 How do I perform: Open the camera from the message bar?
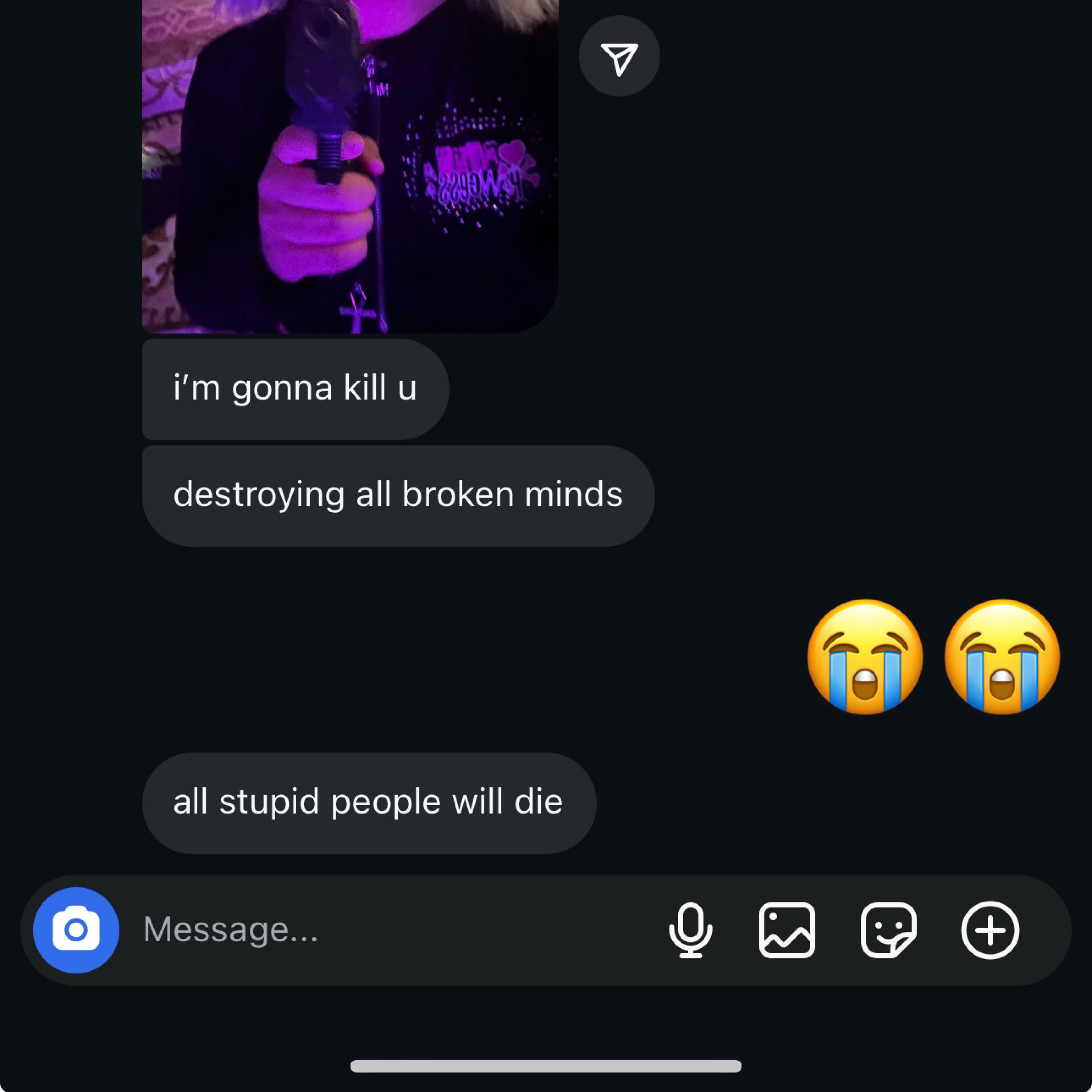pos(76,930)
